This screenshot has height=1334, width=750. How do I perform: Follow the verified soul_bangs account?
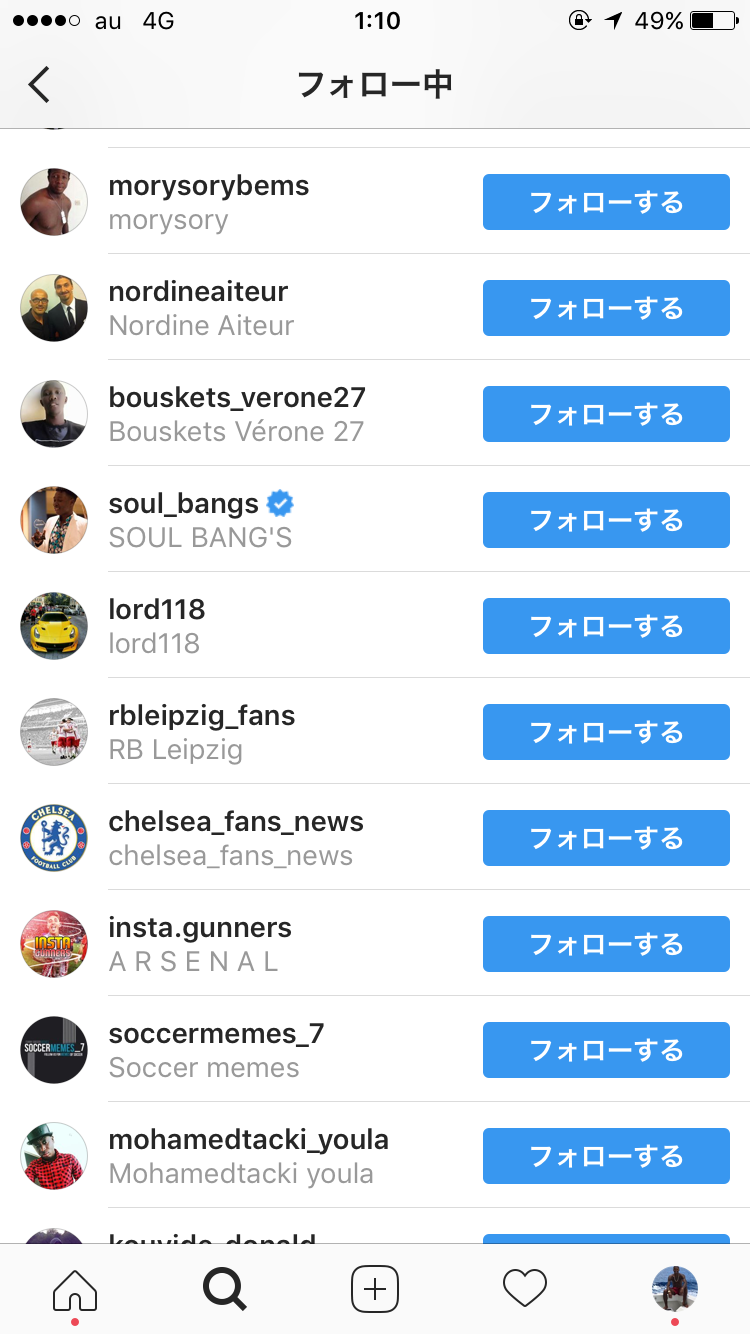[606, 520]
